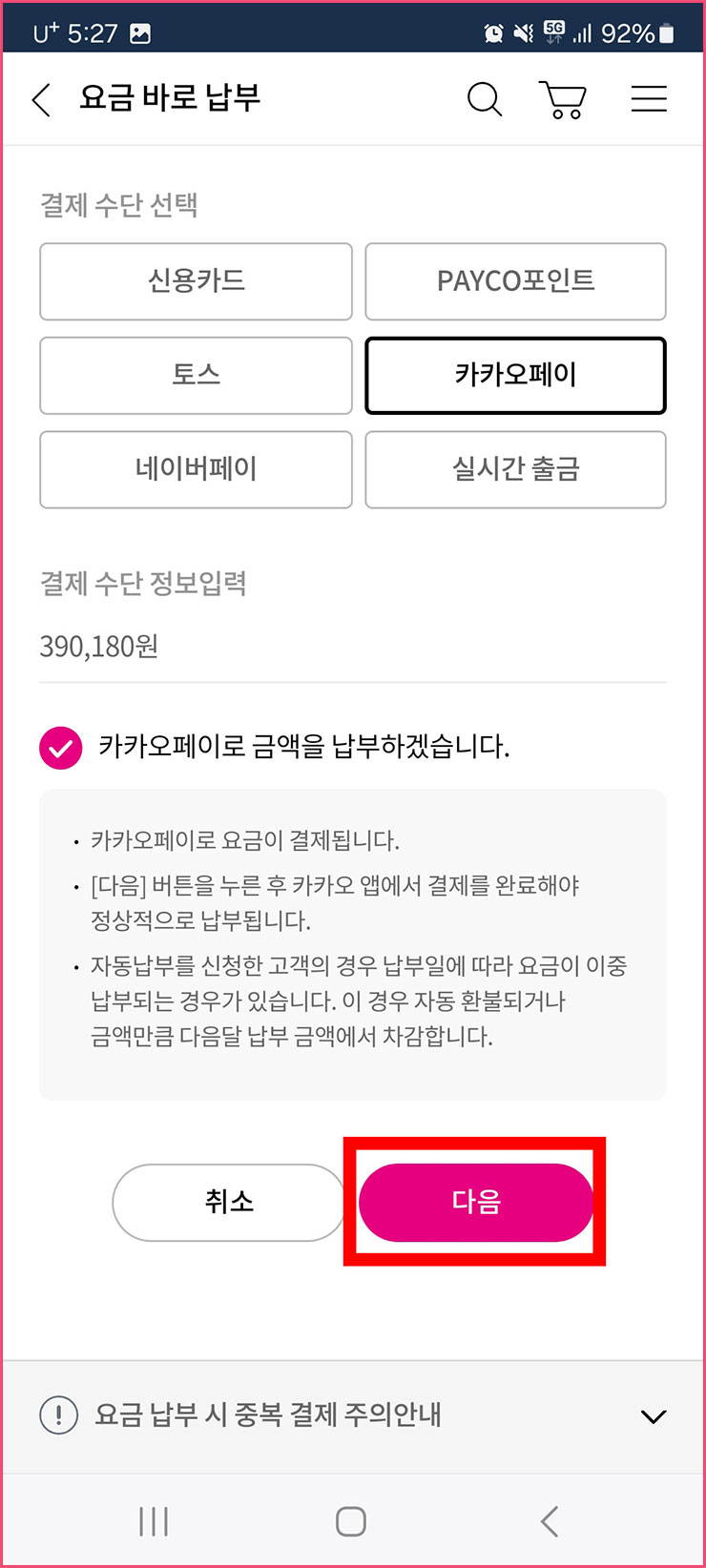Tap the 390,180원 amount text
The width and height of the screenshot is (706, 1568).
[98, 647]
